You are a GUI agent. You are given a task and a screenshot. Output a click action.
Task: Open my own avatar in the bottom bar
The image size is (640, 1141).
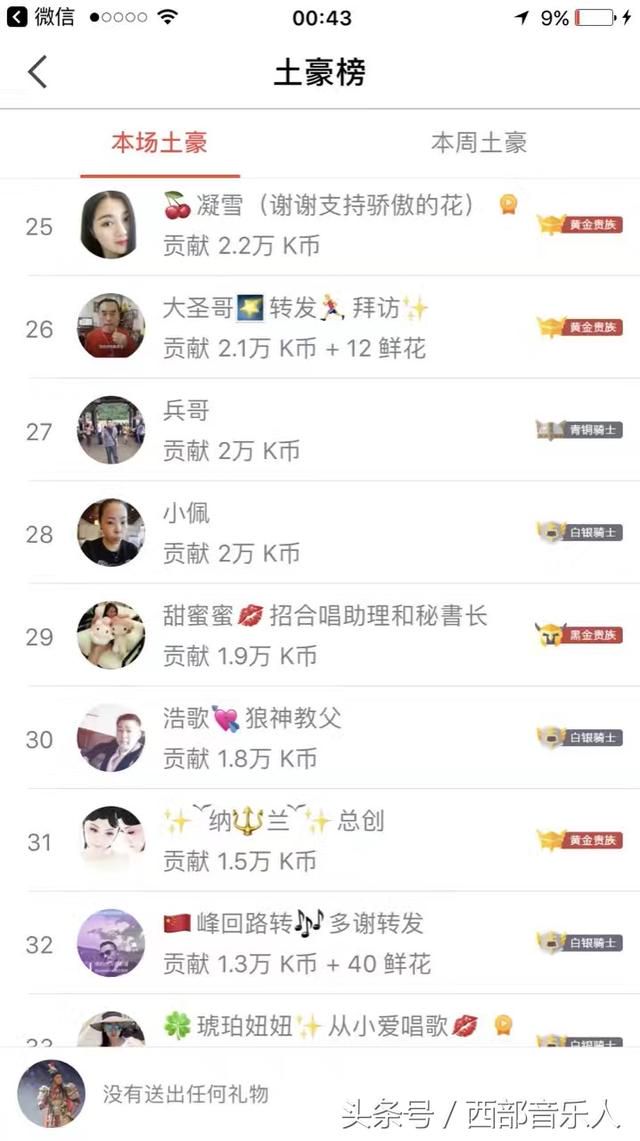tap(52, 1093)
